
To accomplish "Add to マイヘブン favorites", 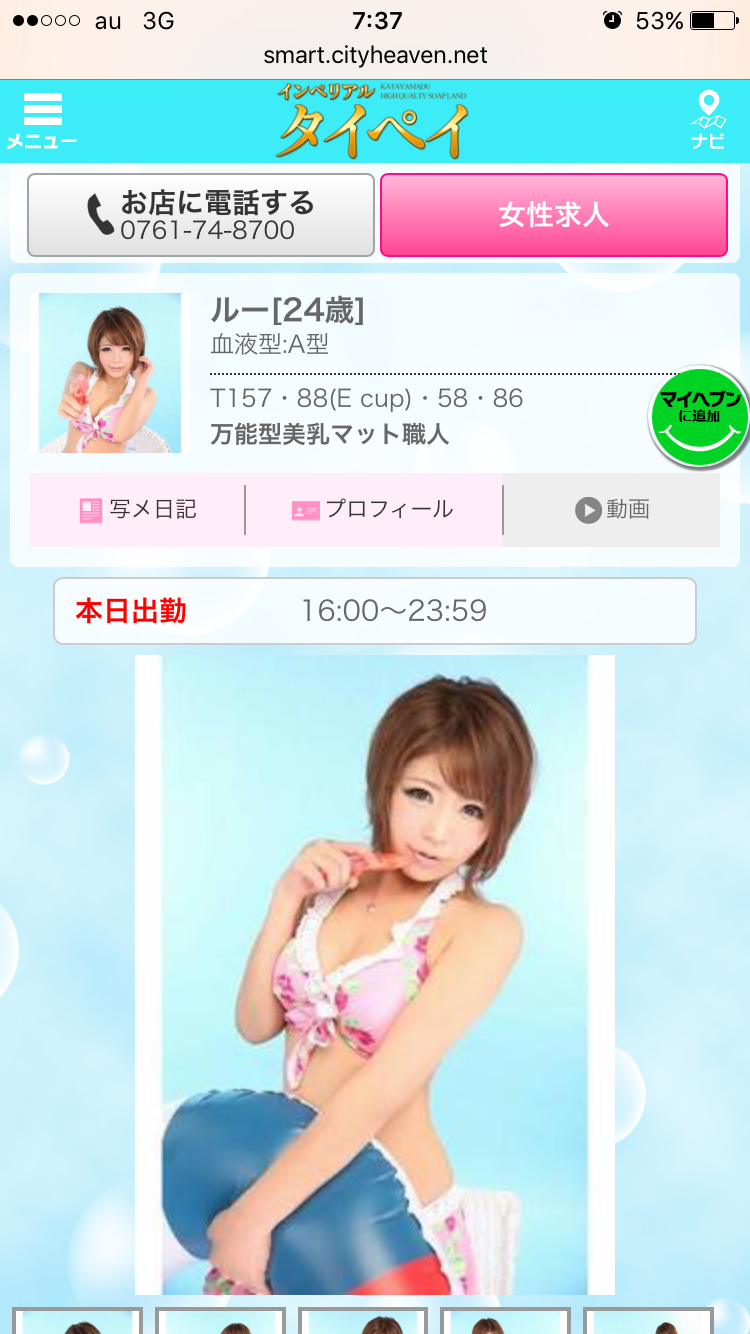I will 699,416.
